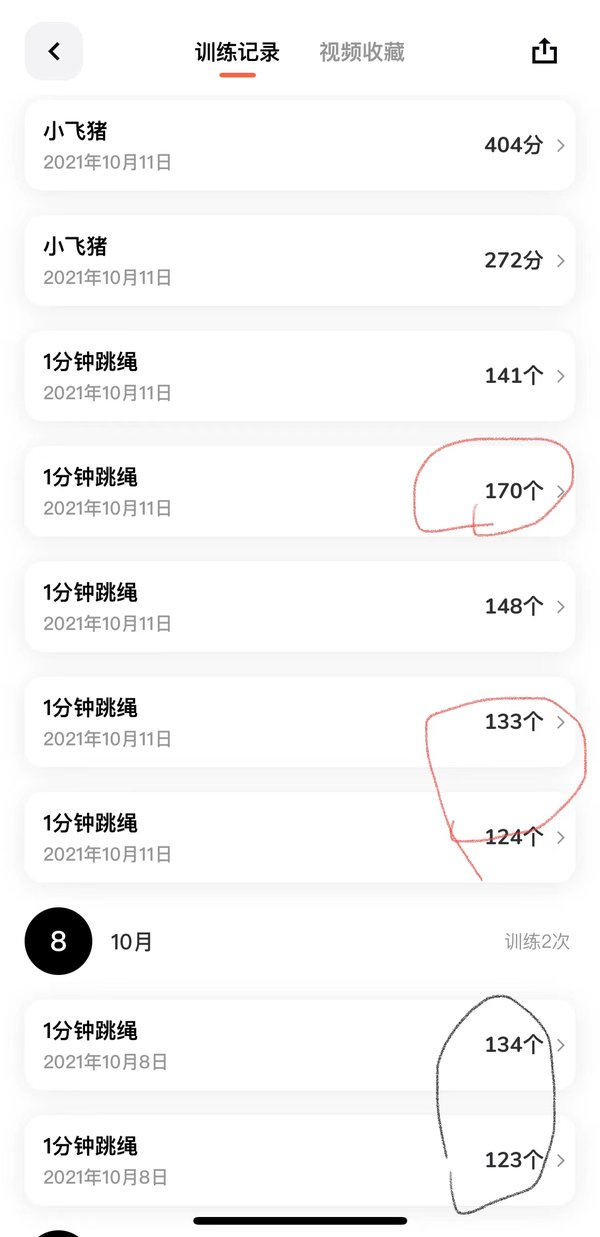The image size is (600, 1237).
Task: Open the 1分钟跳绳 record with 124个
Action: pyautogui.click(x=300, y=837)
